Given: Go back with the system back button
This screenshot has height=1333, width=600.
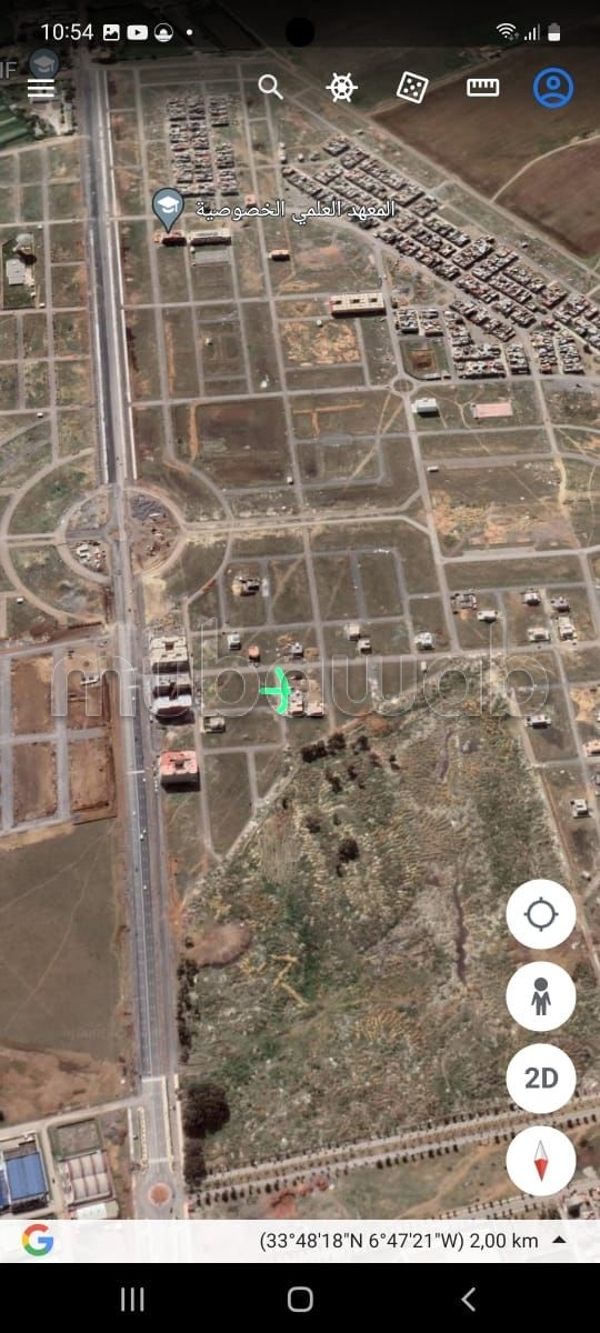Looking at the screenshot, I should click(468, 1299).
